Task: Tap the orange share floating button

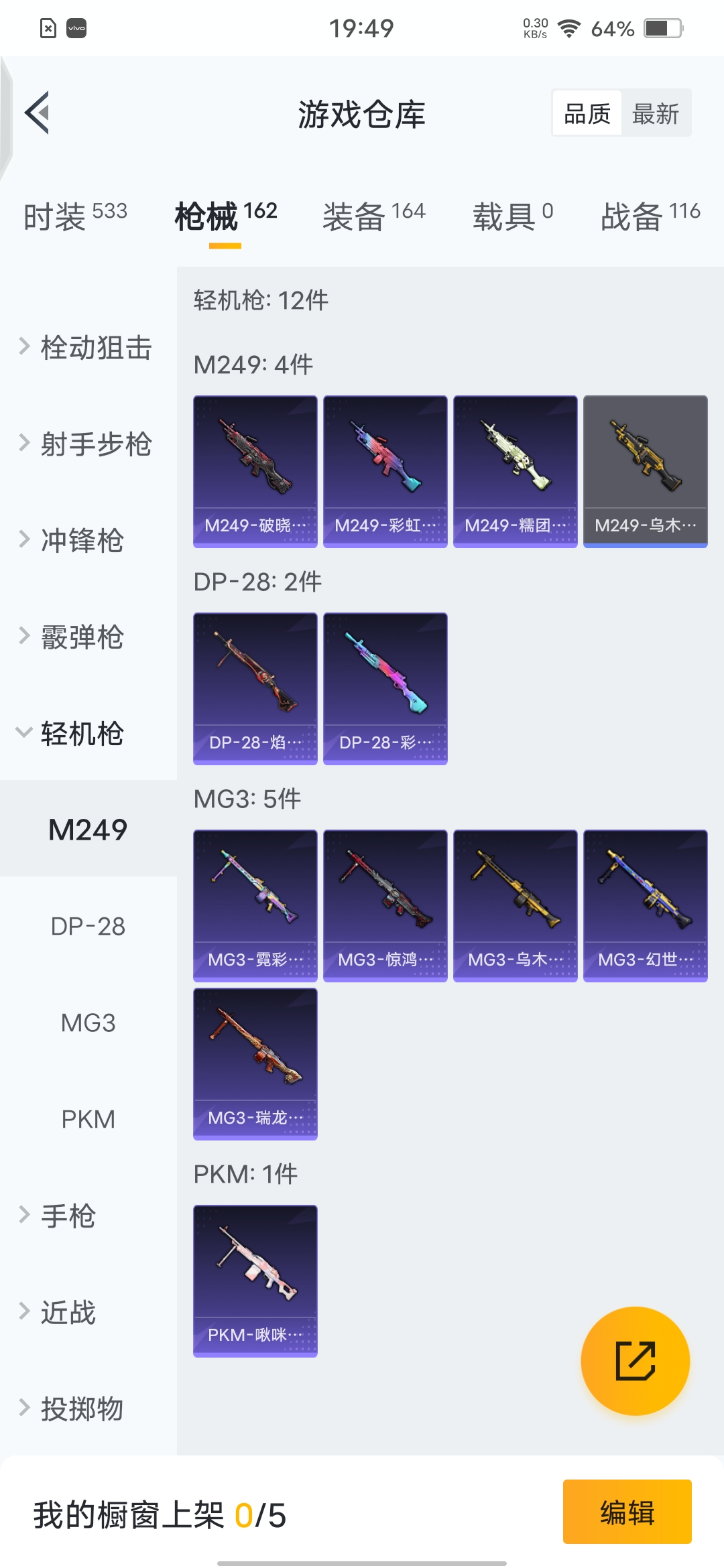Action: [x=635, y=1360]
